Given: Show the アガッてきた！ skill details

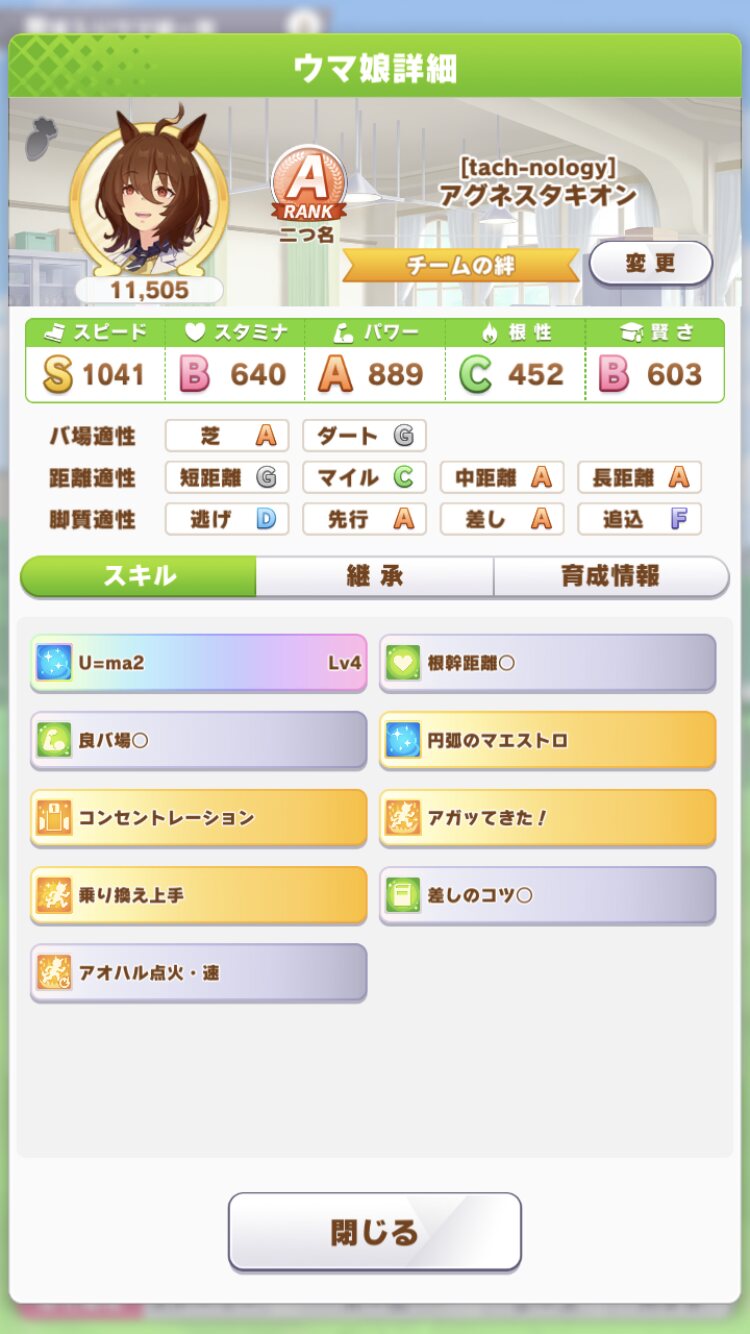Looking at the screenshot, I should tap(547, 817).
